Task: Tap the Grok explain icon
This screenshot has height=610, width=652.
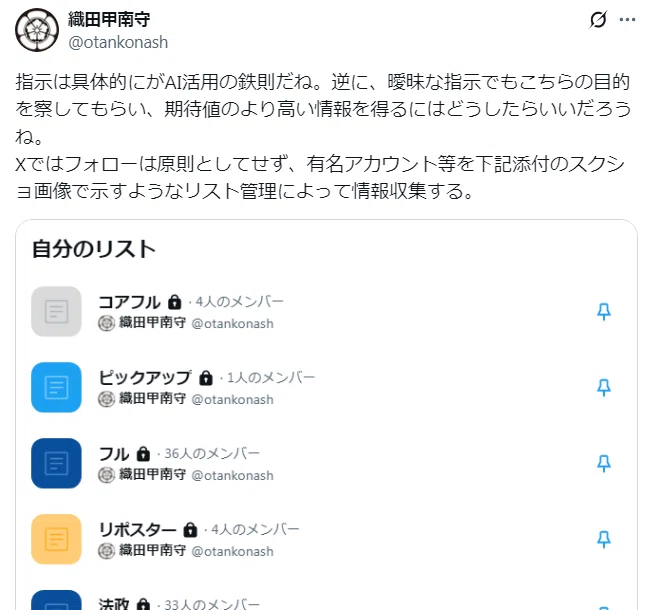Action: (x=598, y=20)
